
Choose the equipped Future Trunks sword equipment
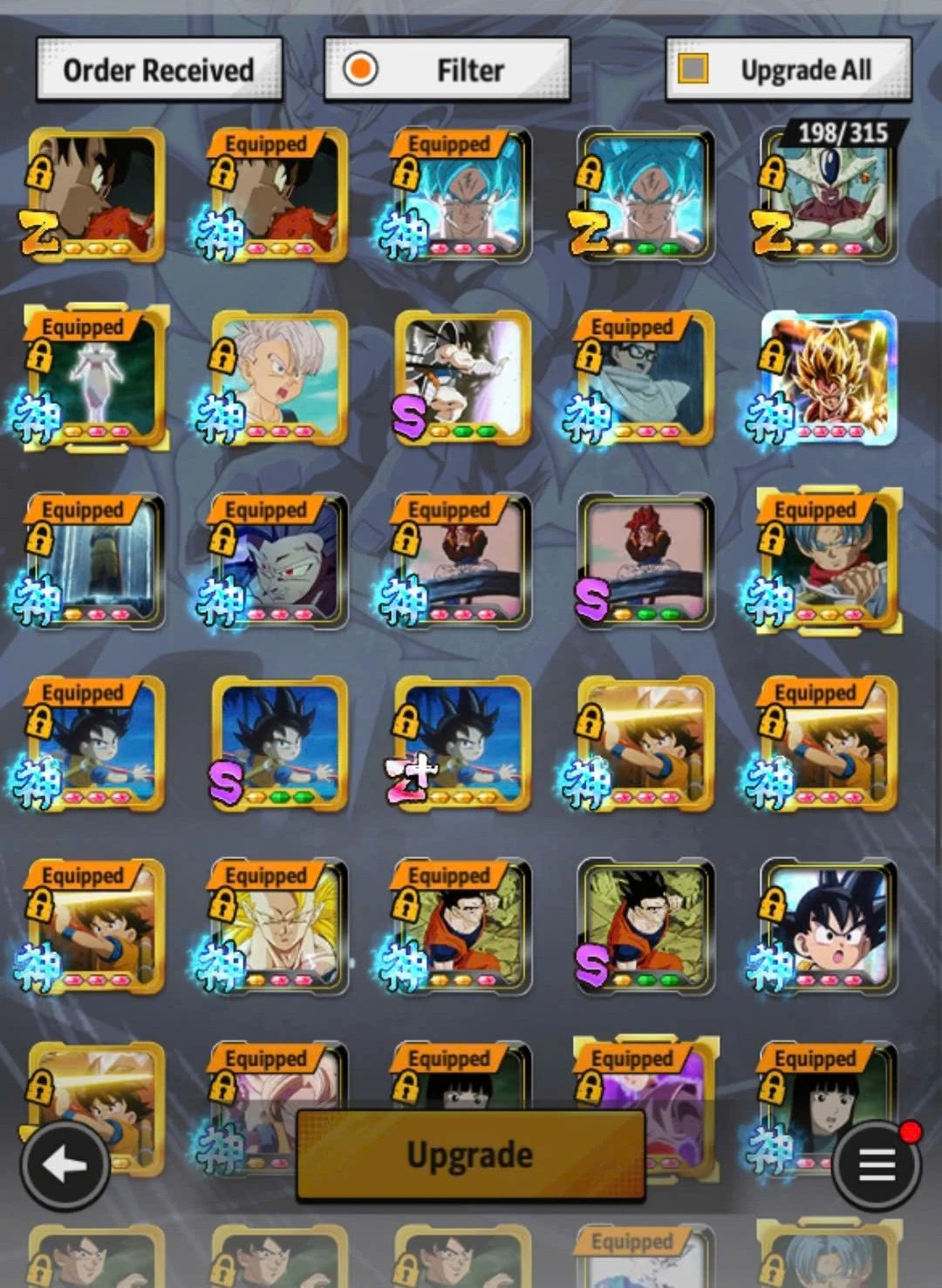click(827, 561)
